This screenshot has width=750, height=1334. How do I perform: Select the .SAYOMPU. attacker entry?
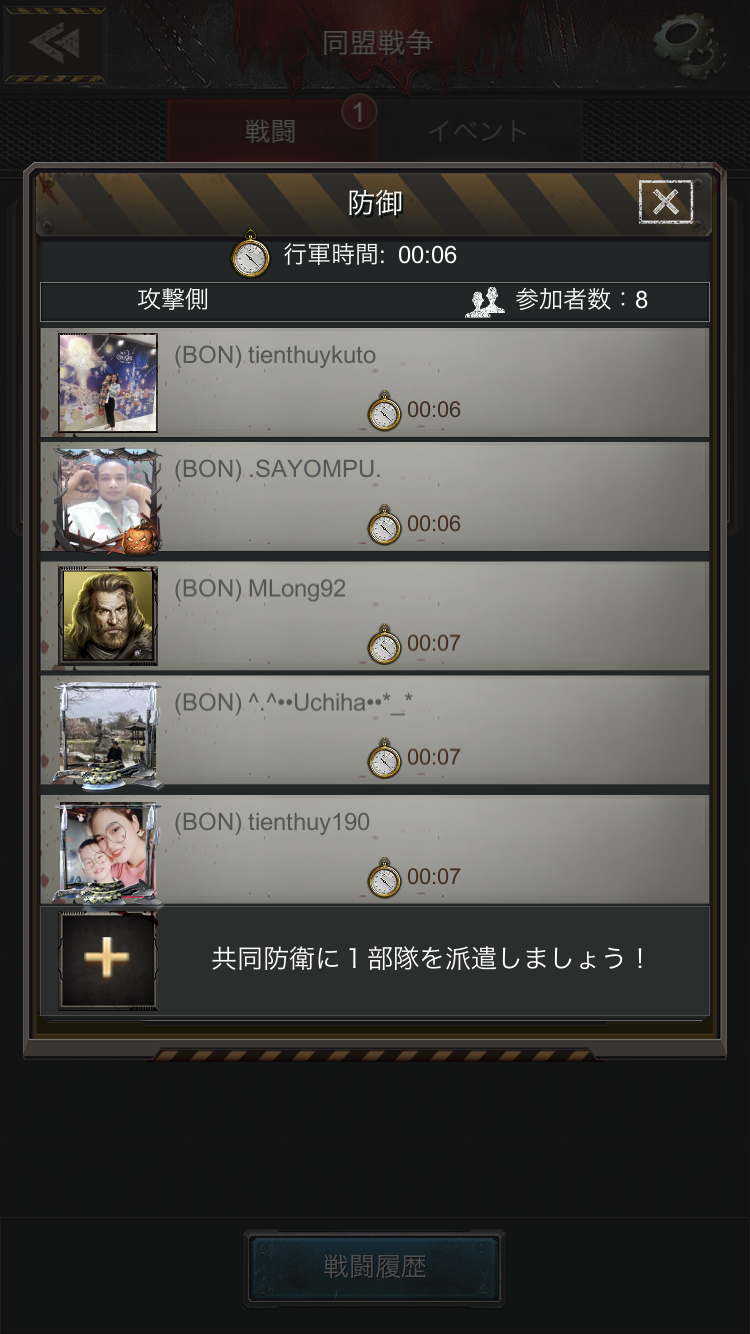[x=375, y=496]
